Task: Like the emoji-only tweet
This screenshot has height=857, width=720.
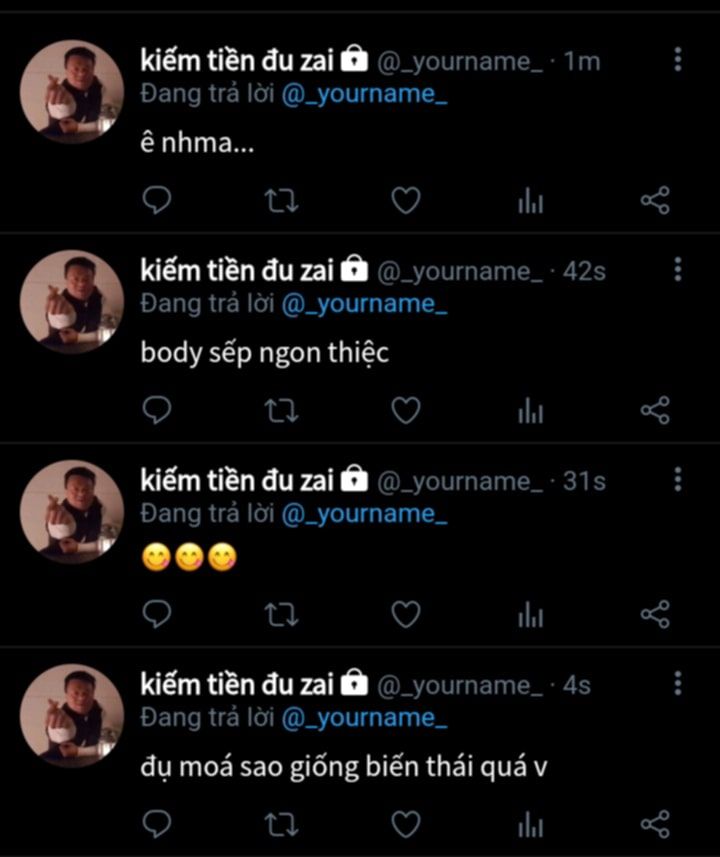Action: (405, 614)
